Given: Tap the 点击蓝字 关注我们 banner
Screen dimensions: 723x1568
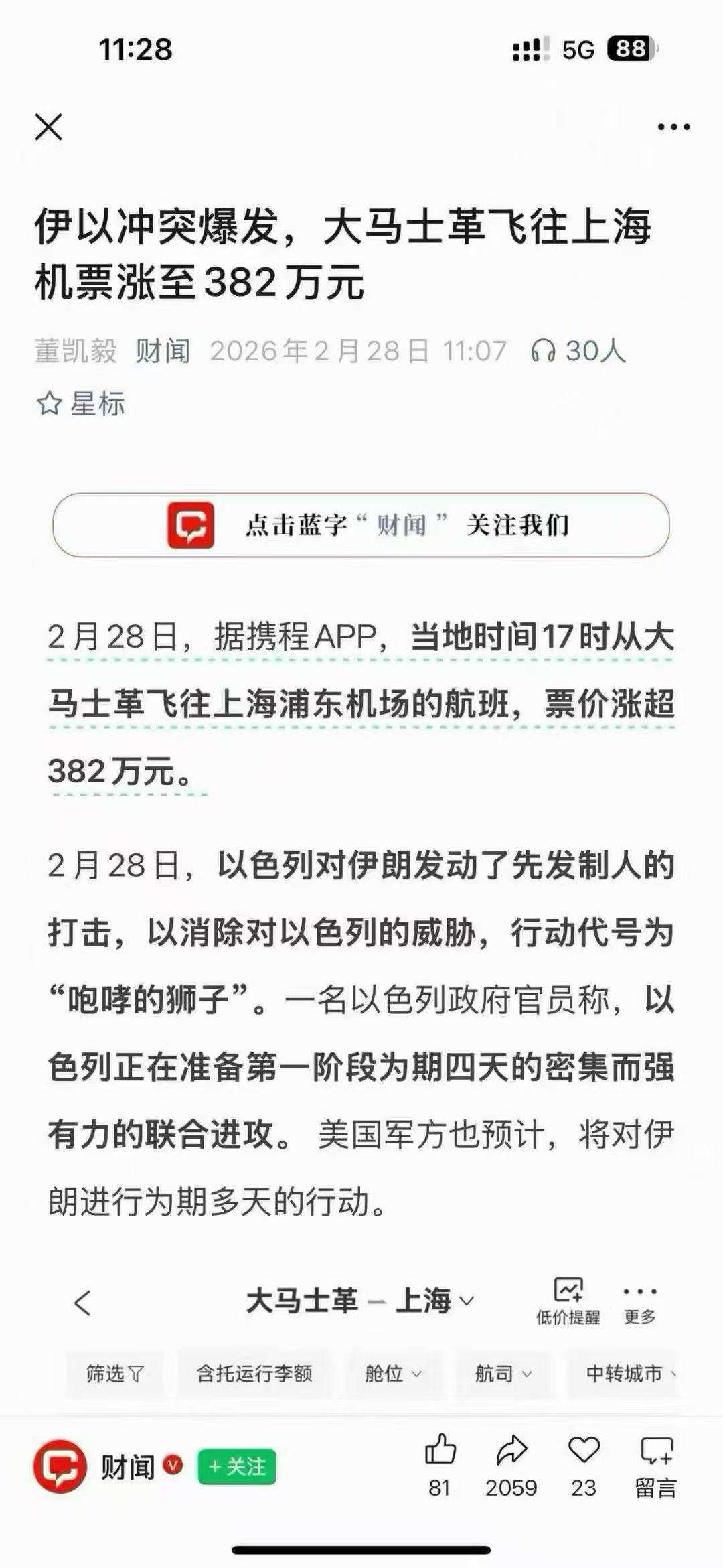Looking at the screenshot, I should pyautogui.click(x=361, y=525).
